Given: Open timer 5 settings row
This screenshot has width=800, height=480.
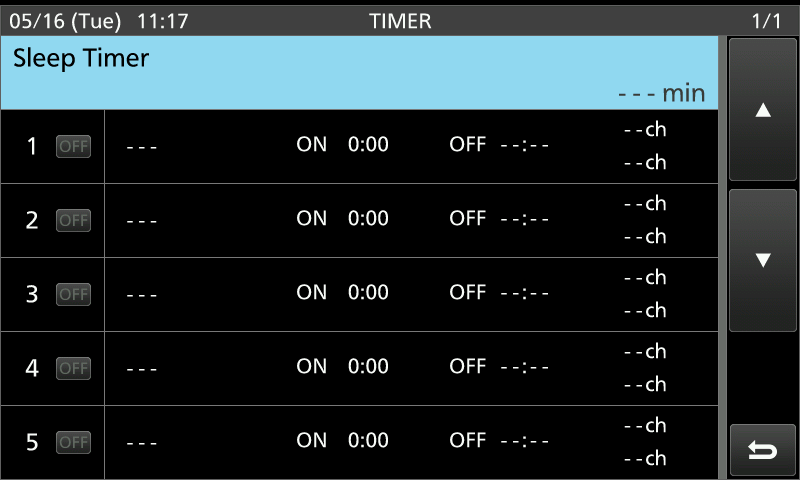Looking at the screenshot, I should point(410,442).
